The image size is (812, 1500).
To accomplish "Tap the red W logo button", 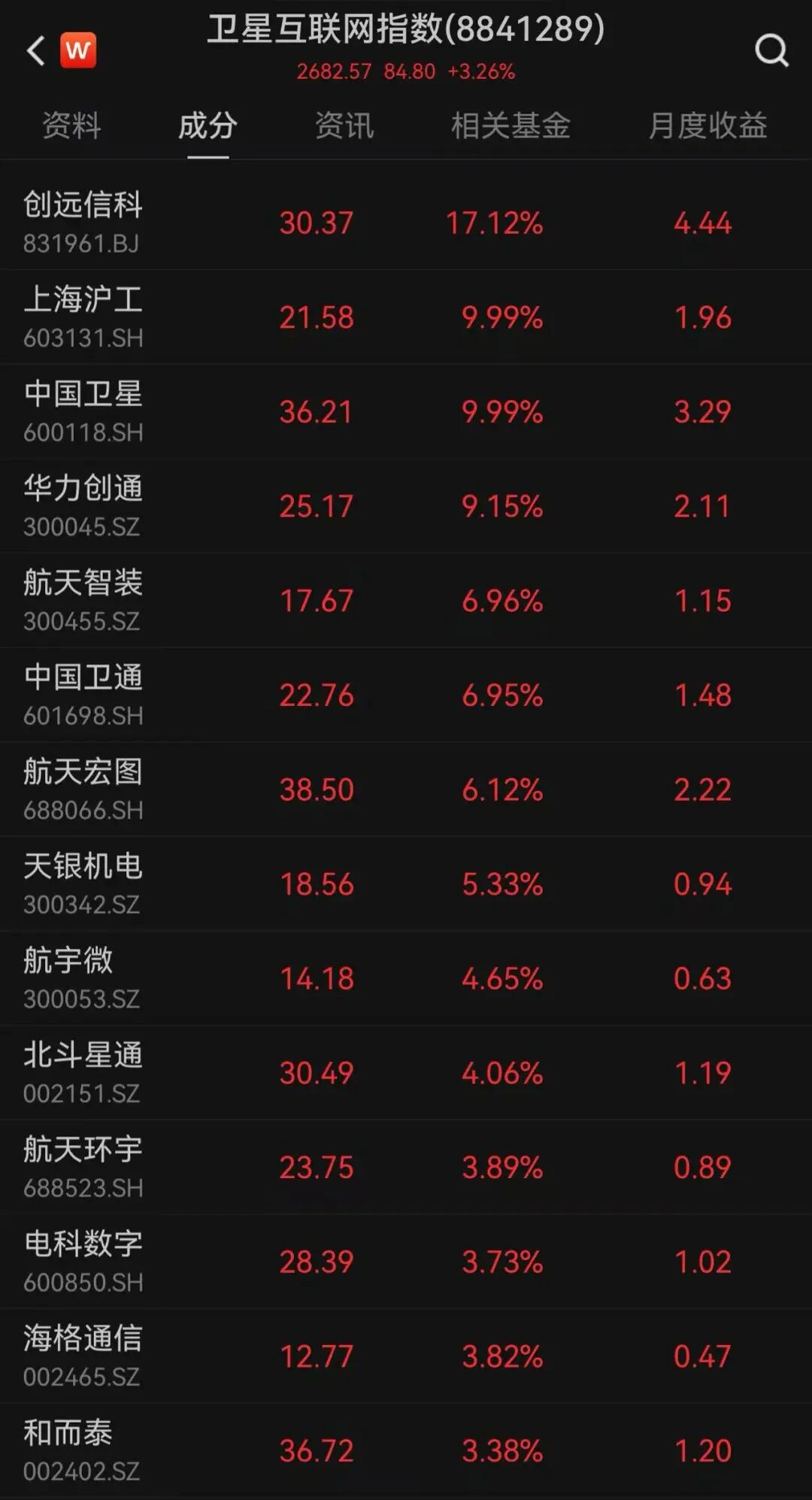I will pos(78,50).
